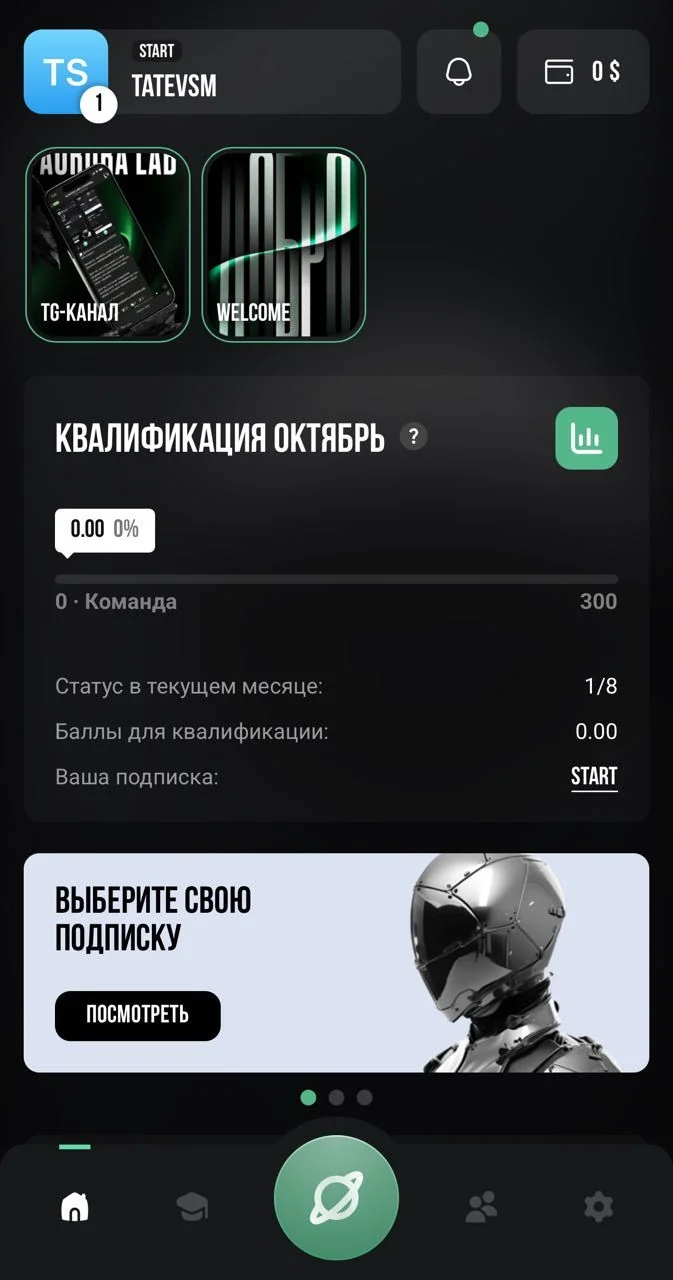673x1280 pixels.
Task: Switch to the education cap tab
Action: coord(192,1208)
